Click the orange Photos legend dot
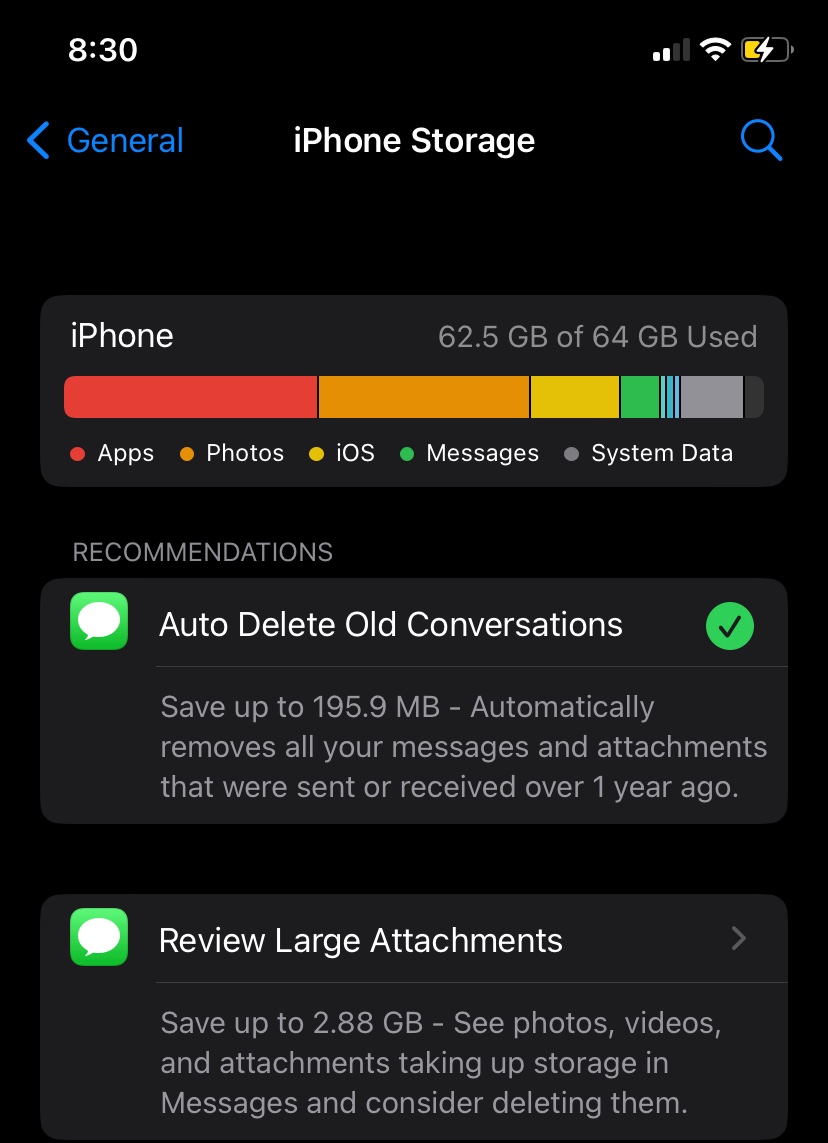Screen dimensions: 828x1143 coord(187,453)
